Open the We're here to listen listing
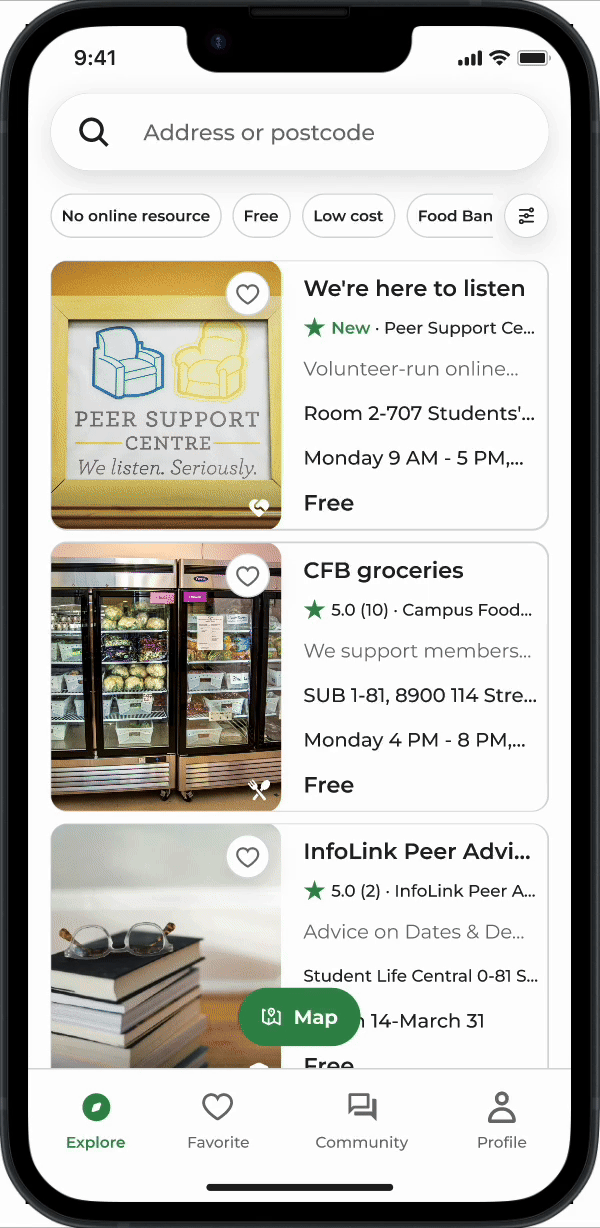Screen dimensions: 600x1228 click(x=299, y=395)
